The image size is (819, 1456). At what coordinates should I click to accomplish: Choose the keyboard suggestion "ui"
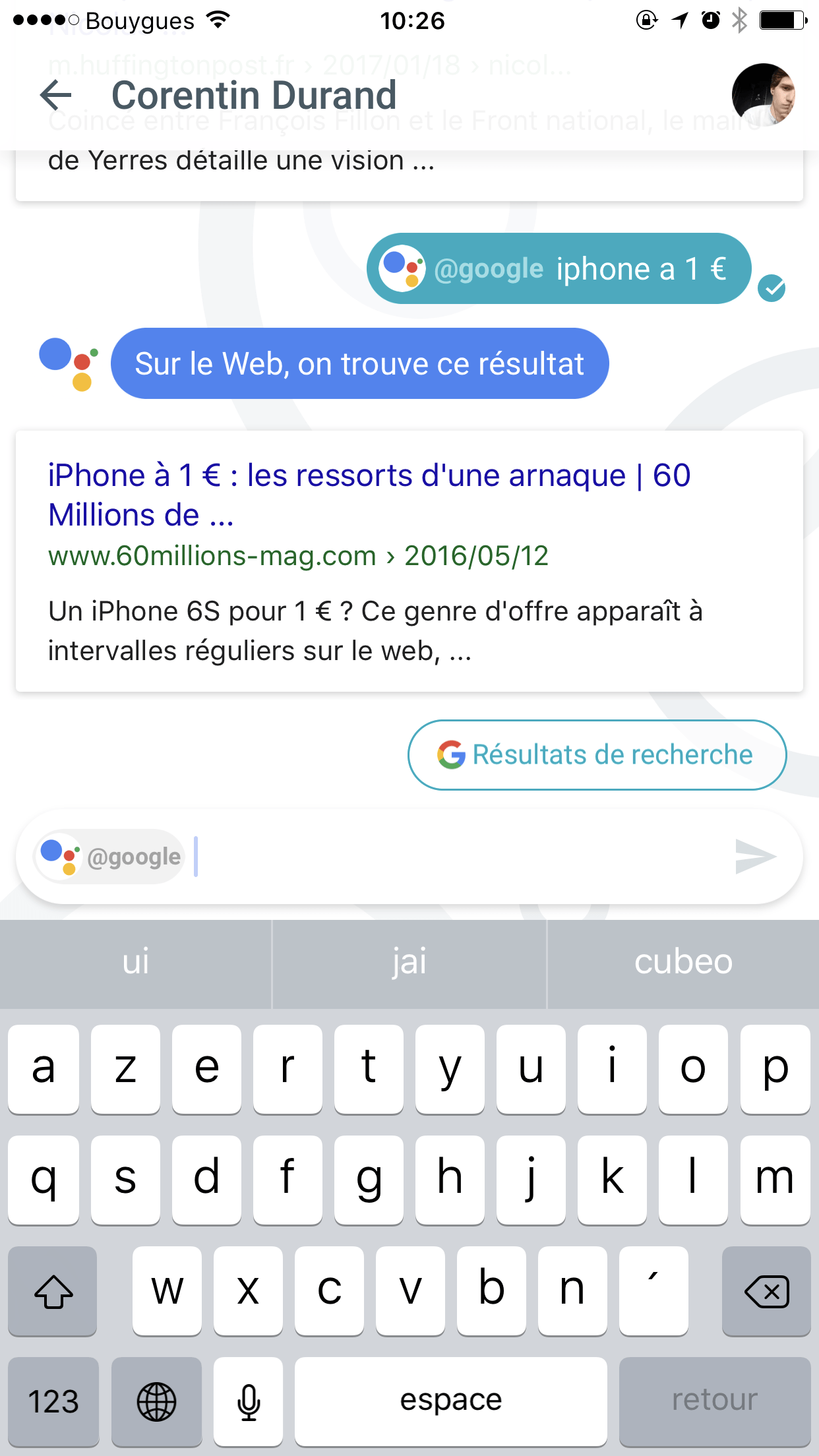click(x=135, y=963)
